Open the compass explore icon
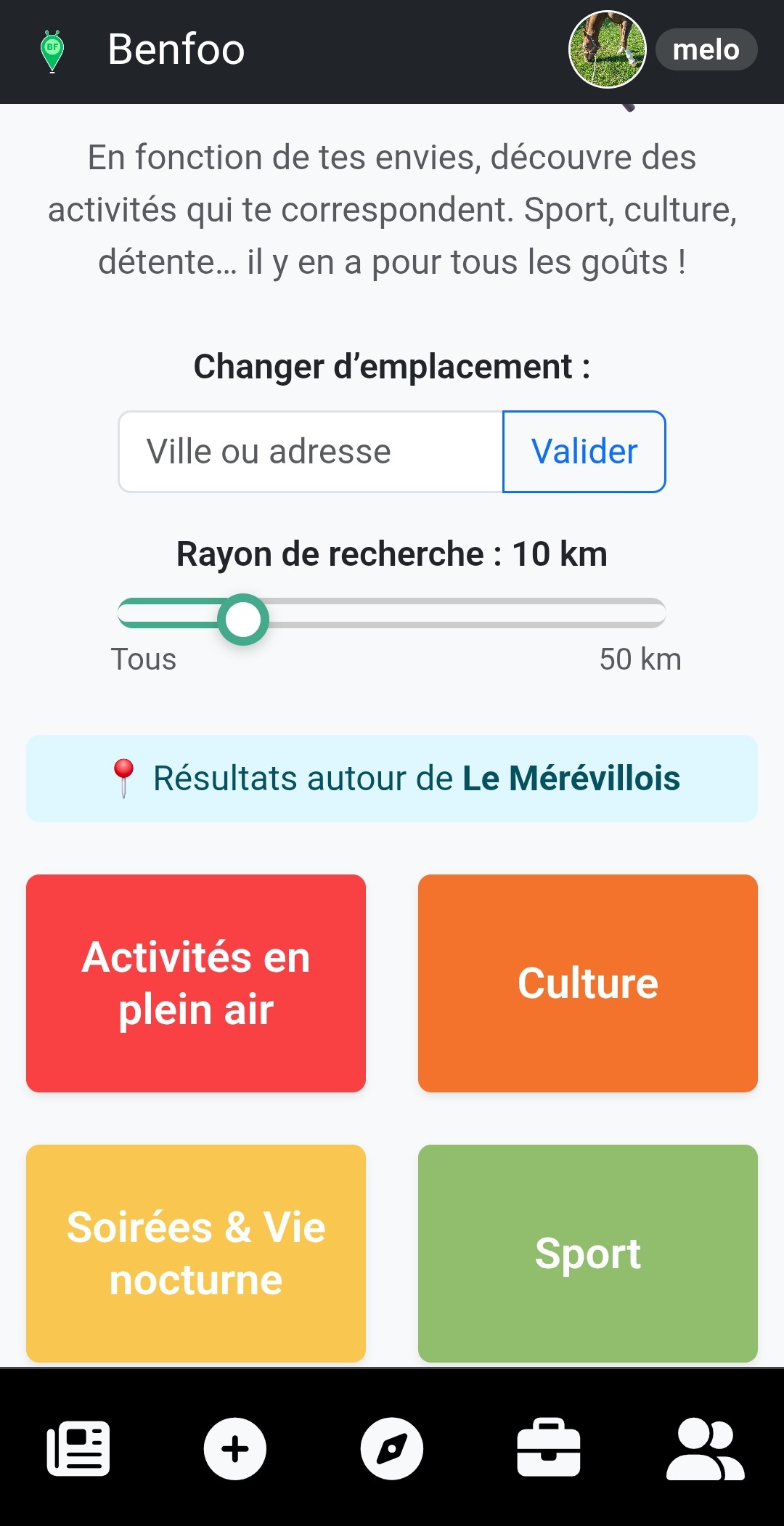Image resolution: width=784 pixels, height=1526 pixels. pyautogui.click(x=392, y=1449)
